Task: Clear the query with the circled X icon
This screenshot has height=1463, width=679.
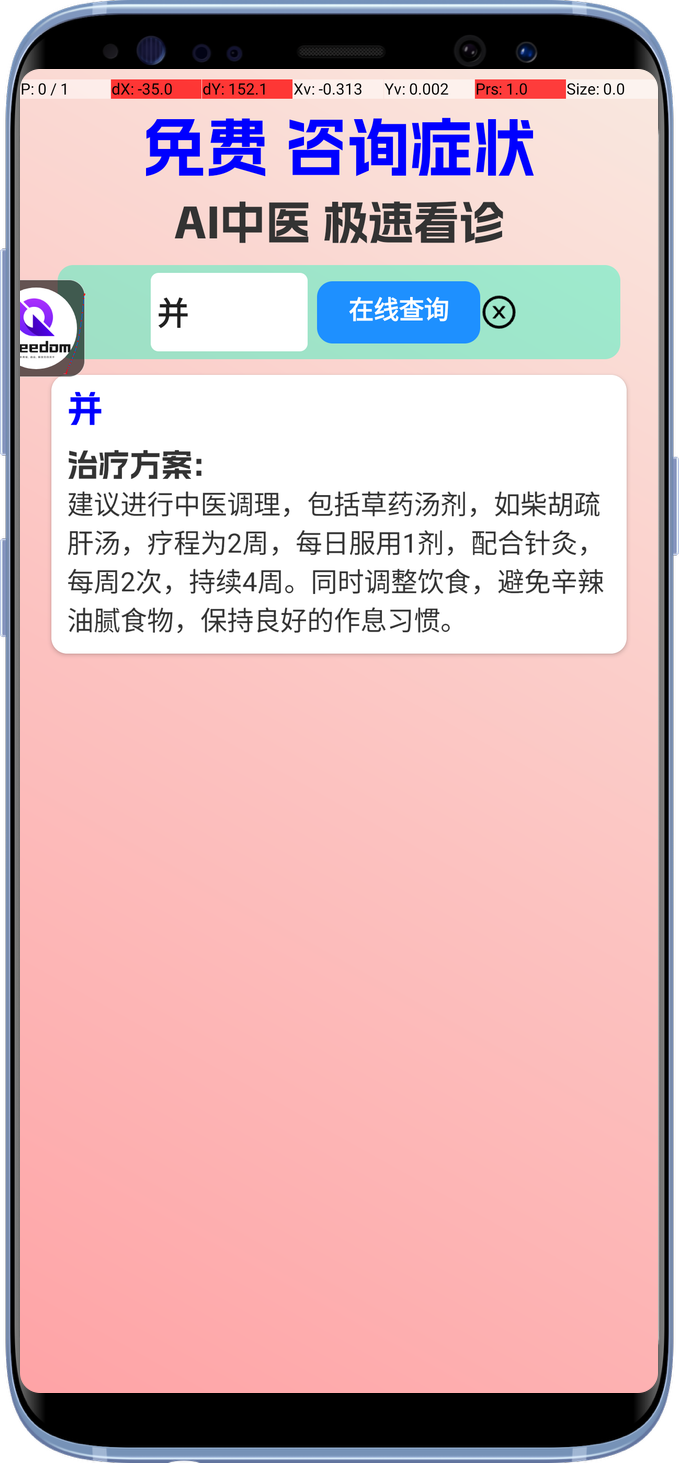Action: [499, 312]
